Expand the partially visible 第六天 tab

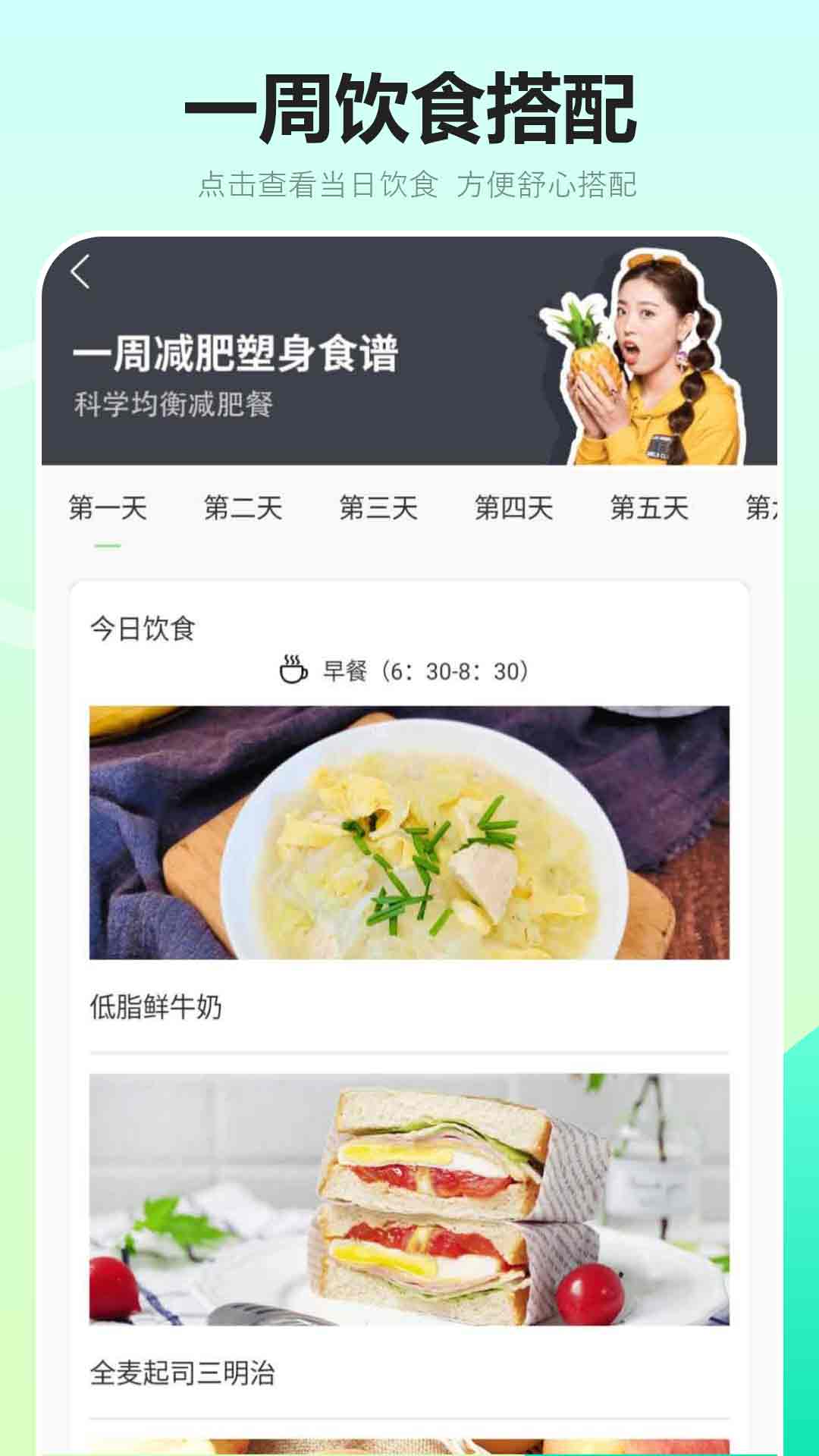pos(762,508)
